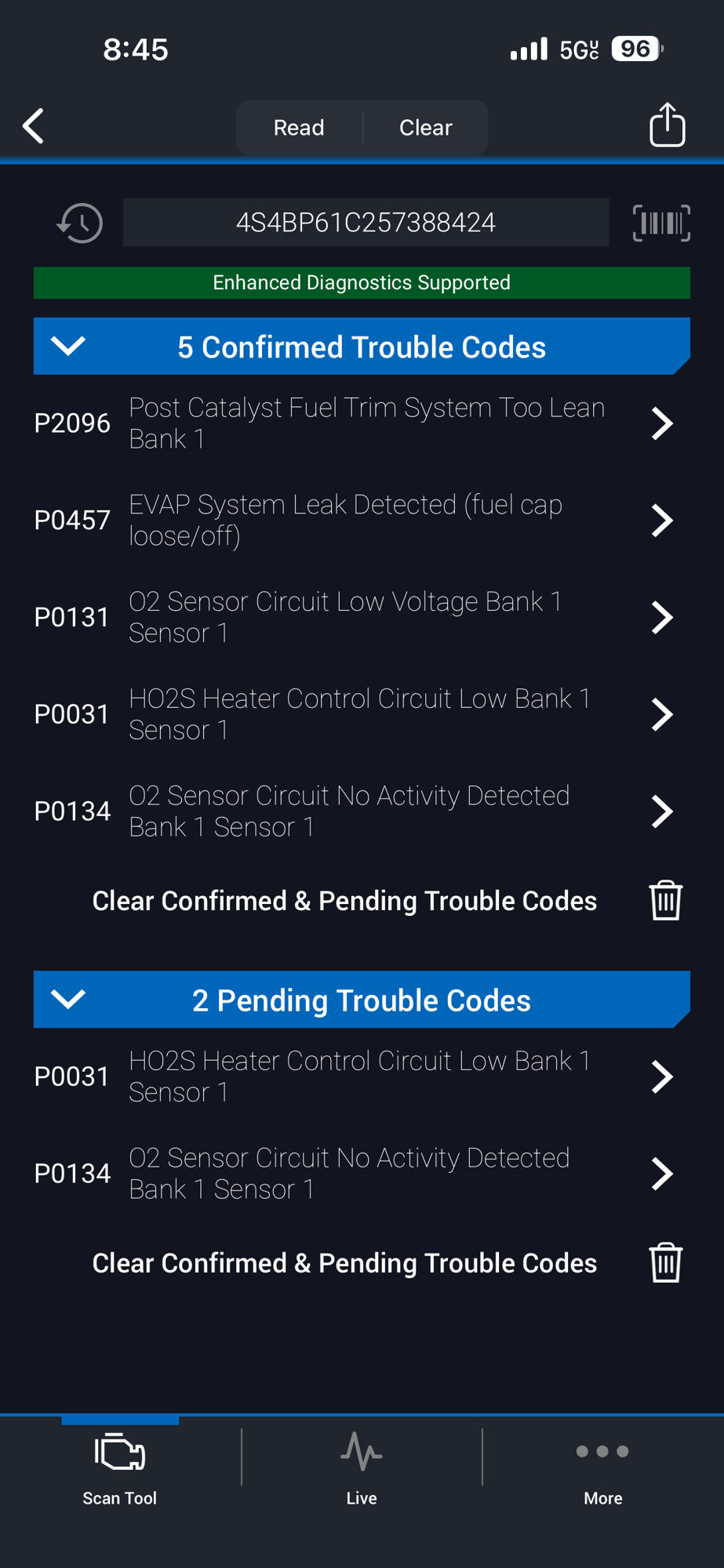This screenshot has width=724, height=1568.
Task: Open pending code P0134
Action: point(362,1174)
